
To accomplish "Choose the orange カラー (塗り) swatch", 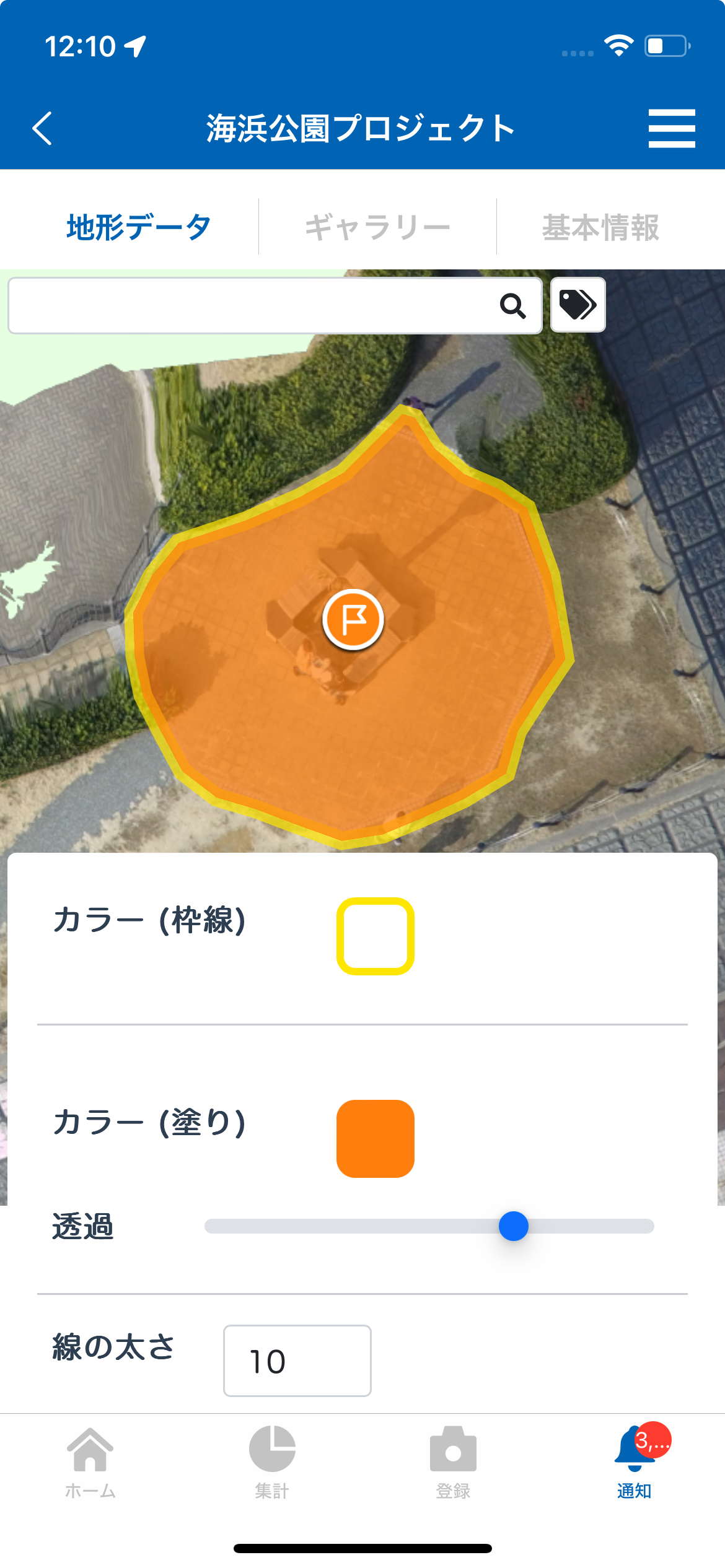I will tap(376, 1138).
